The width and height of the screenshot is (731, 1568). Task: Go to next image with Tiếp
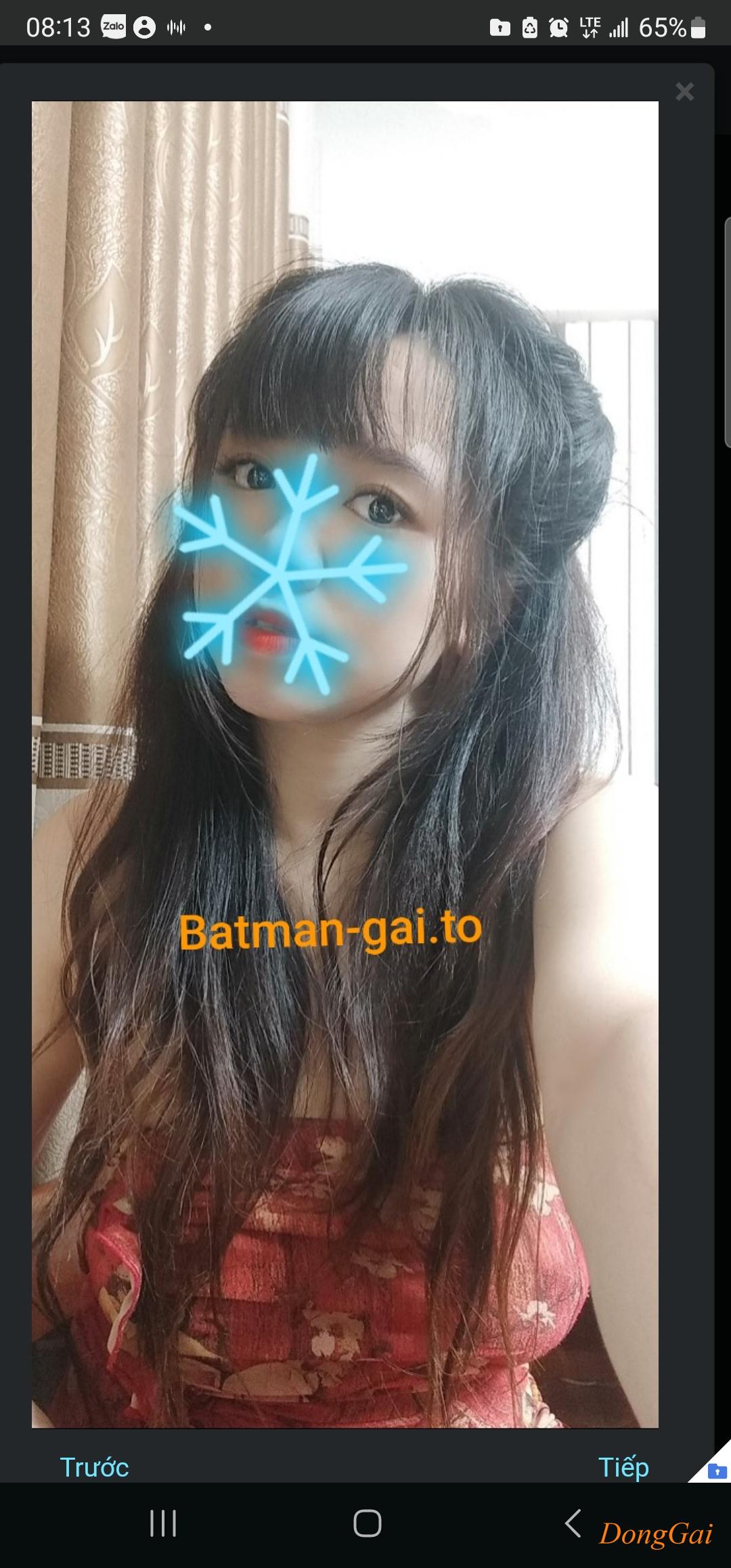click(x=623, y=1468)
